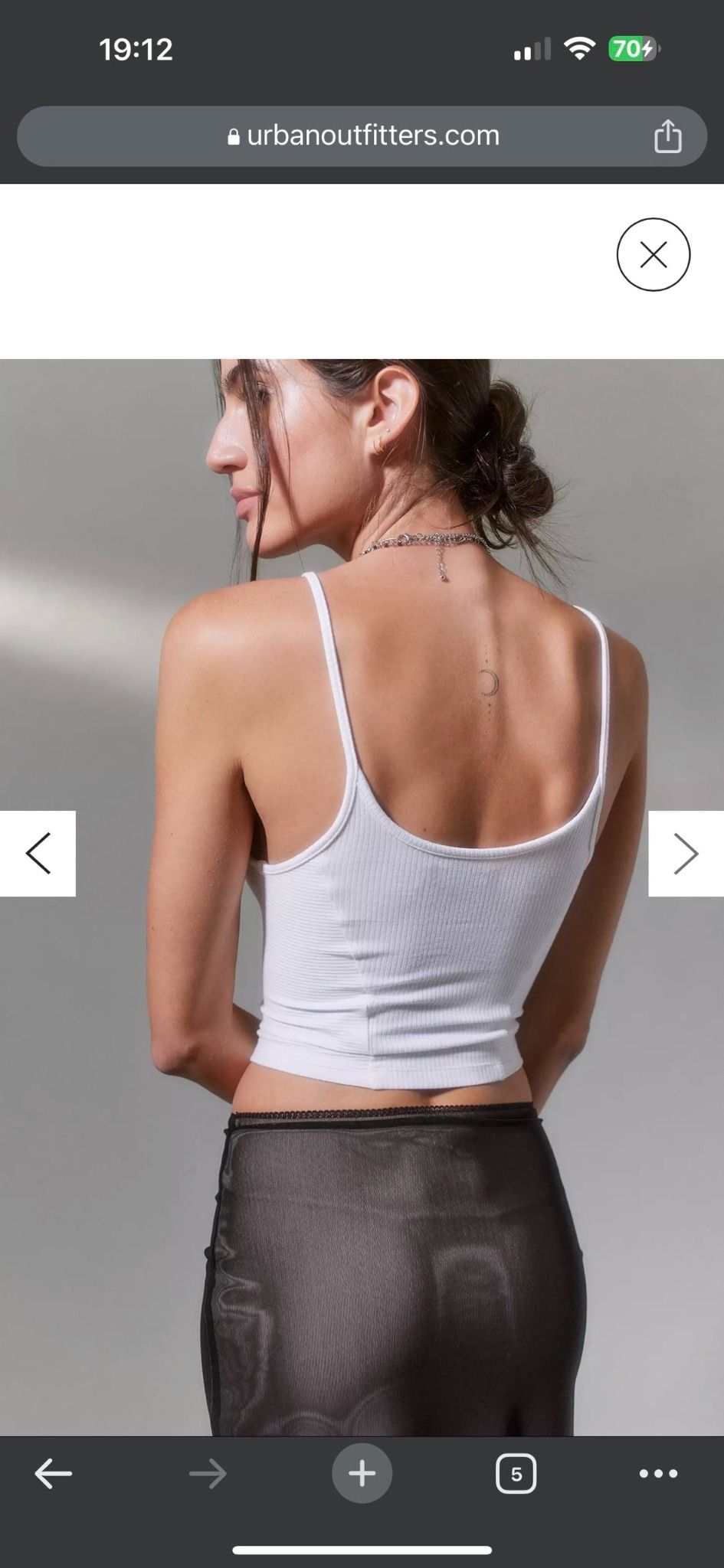Show the next product image
724x1568 pixels.
(x=686, y=853)
